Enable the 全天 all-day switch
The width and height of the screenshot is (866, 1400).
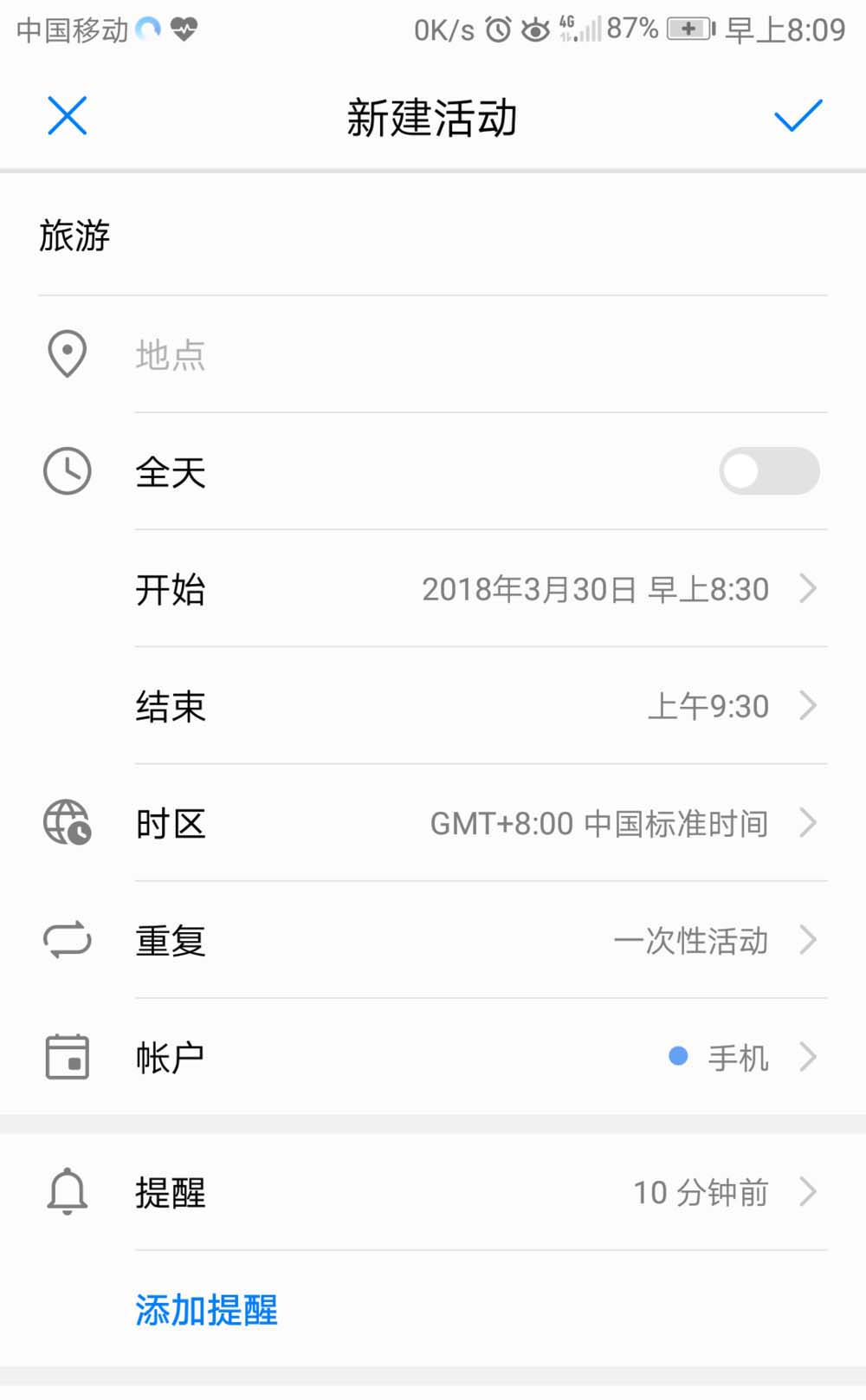click(769, 471)
